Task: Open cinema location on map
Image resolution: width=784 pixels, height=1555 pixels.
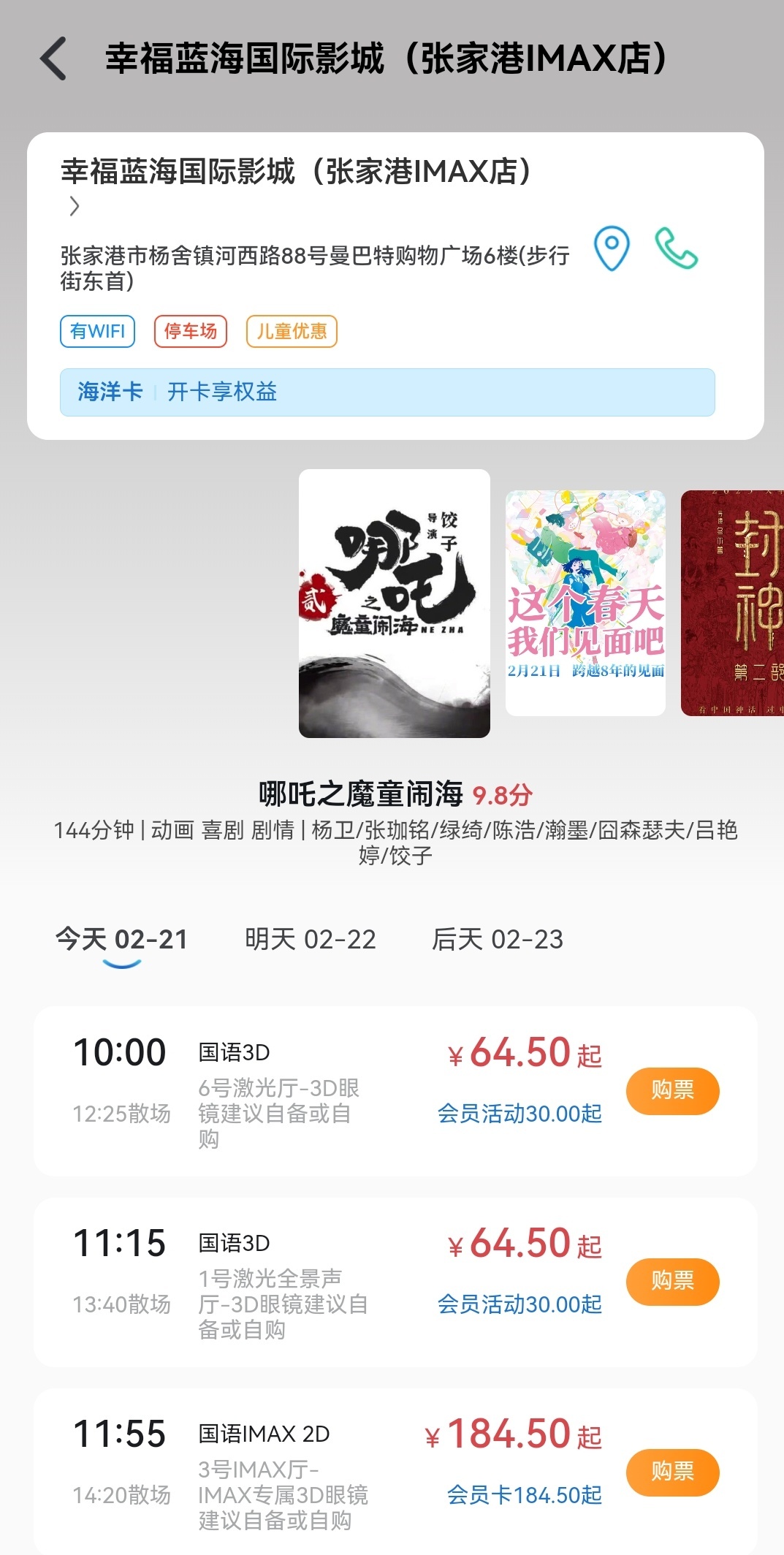Action: 611,248
